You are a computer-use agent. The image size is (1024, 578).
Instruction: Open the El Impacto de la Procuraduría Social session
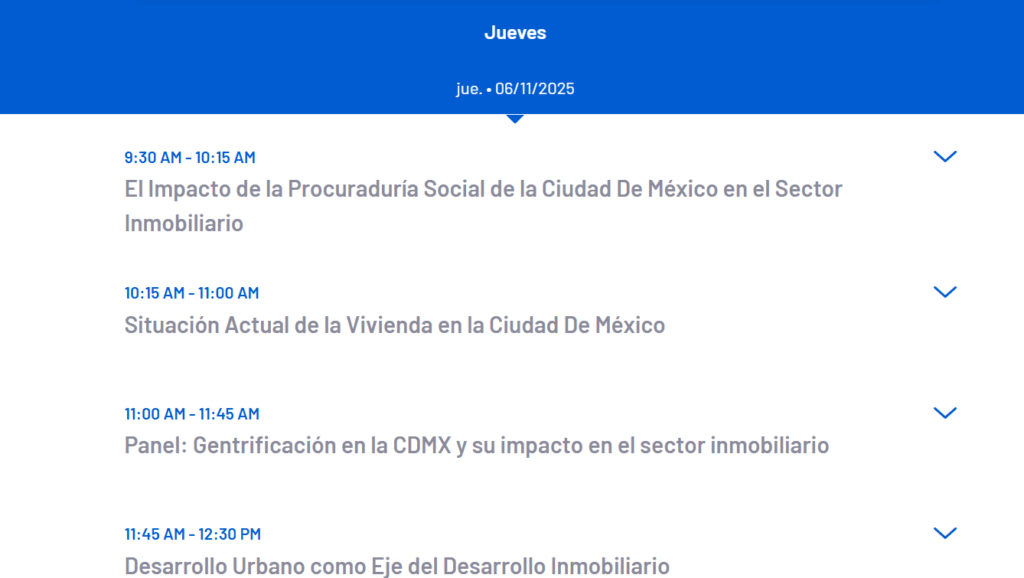483,205
